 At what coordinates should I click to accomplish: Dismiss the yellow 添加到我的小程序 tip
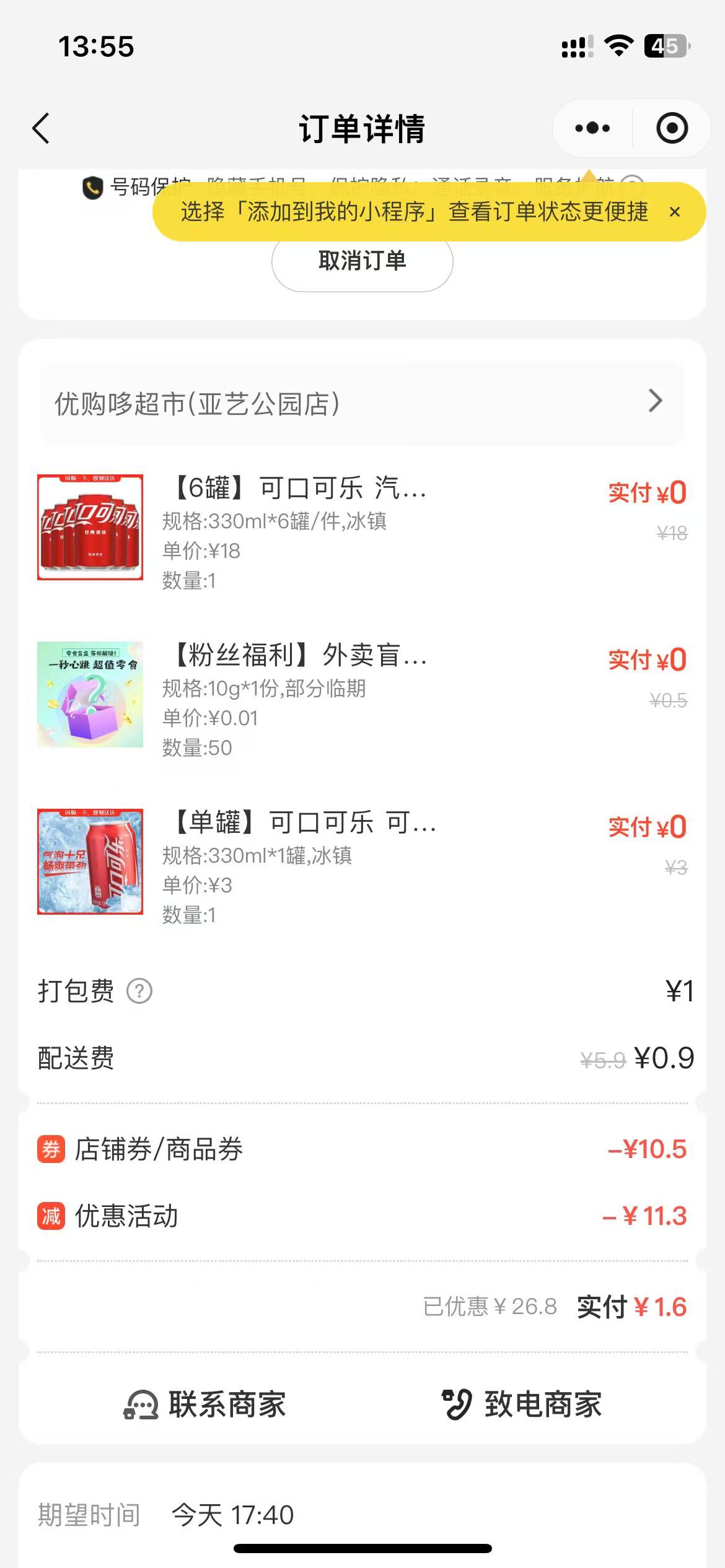[x=675, y=212]
